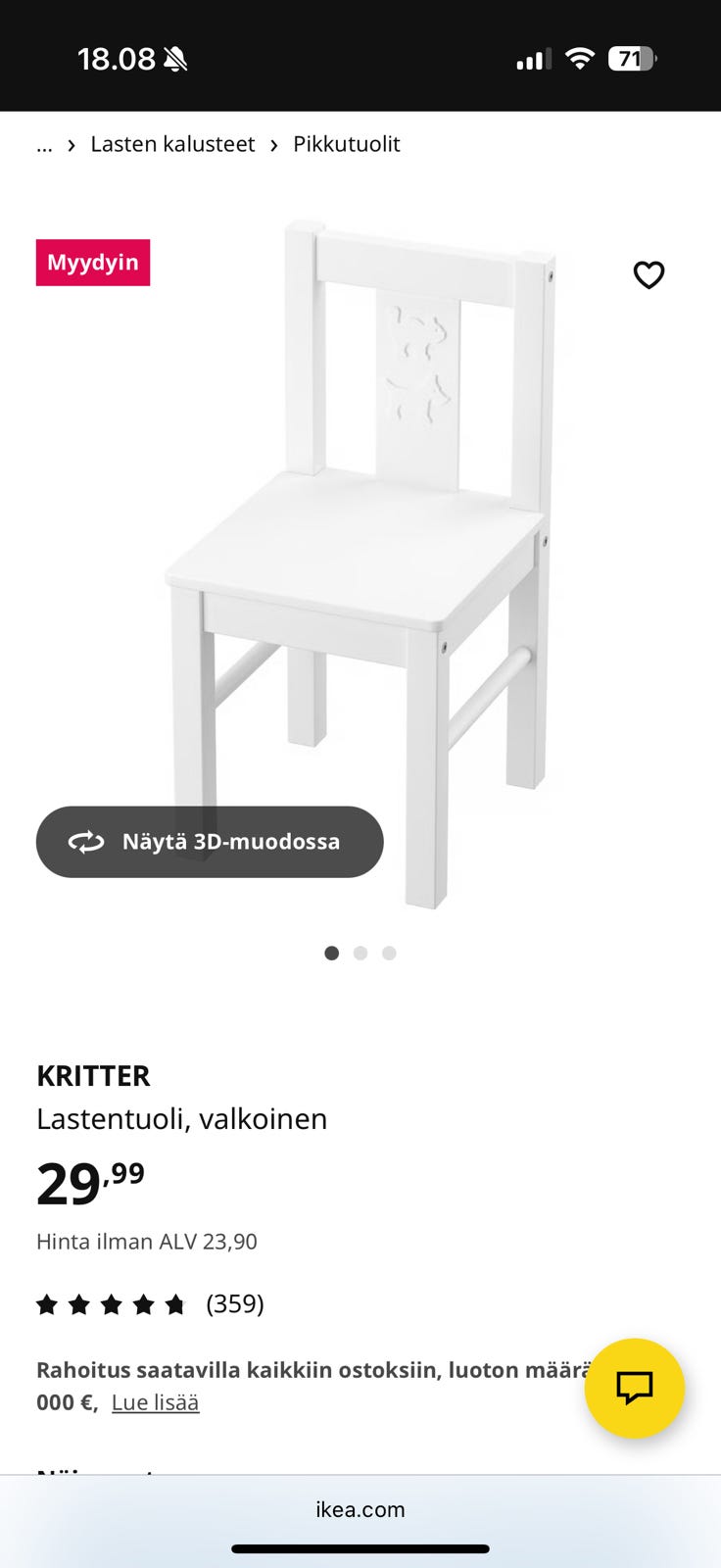This screenshot has width=721, height=1568.
Task: Select the third carousel dot
Action: [x=389, y=953]
